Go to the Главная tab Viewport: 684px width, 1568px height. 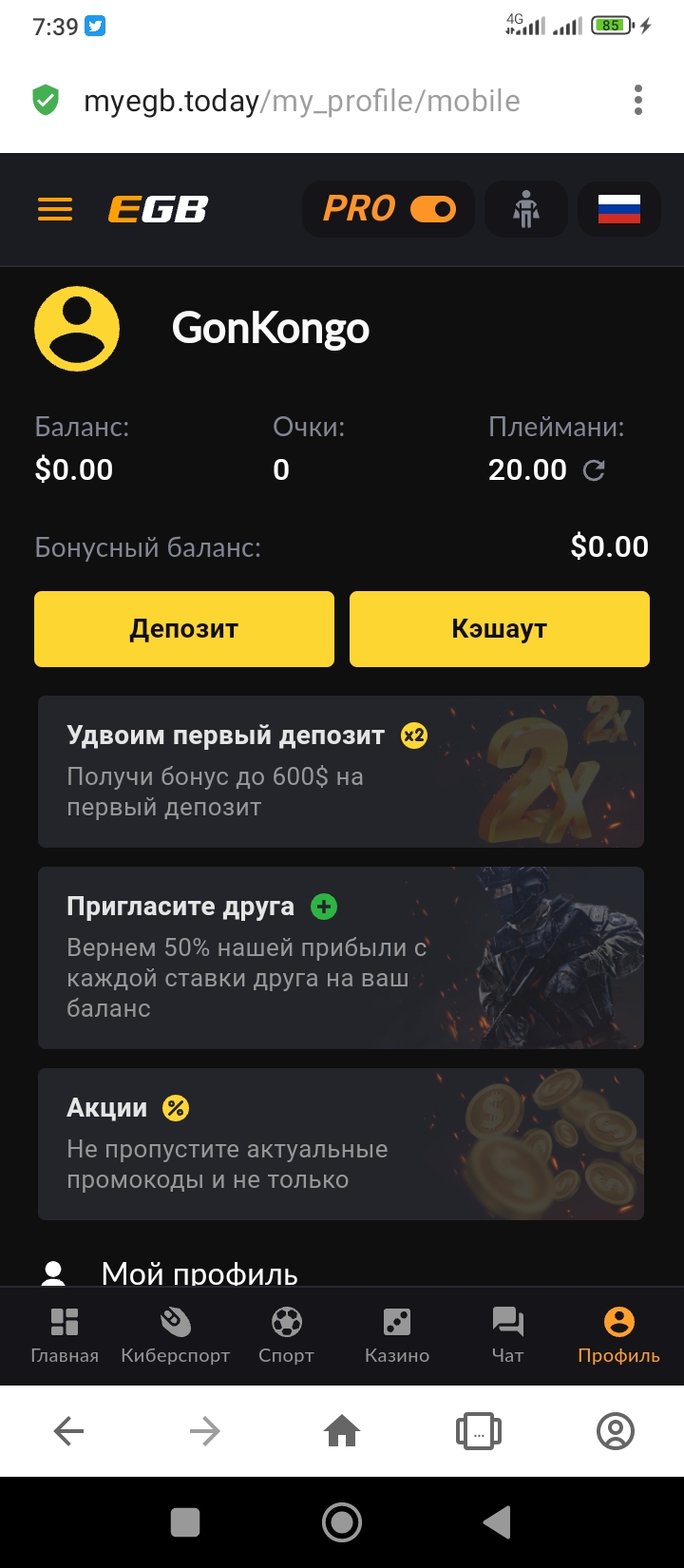(65, 1335)
